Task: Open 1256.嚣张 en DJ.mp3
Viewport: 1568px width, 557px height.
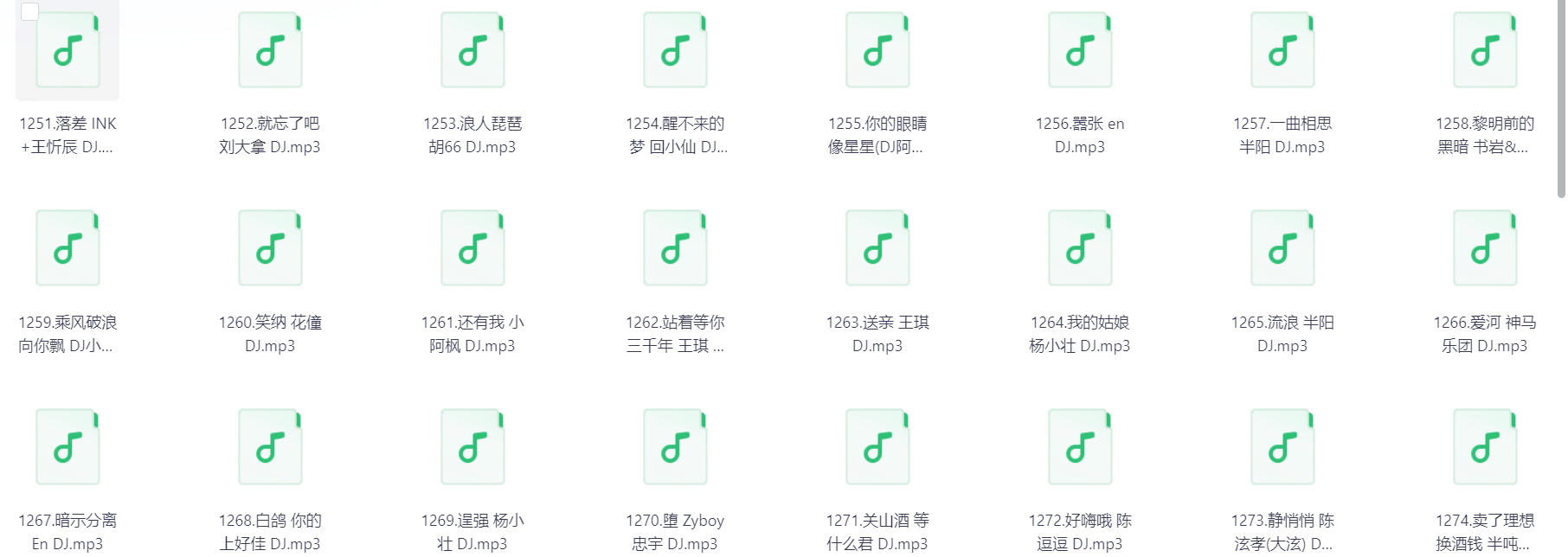Action: 1080,51
